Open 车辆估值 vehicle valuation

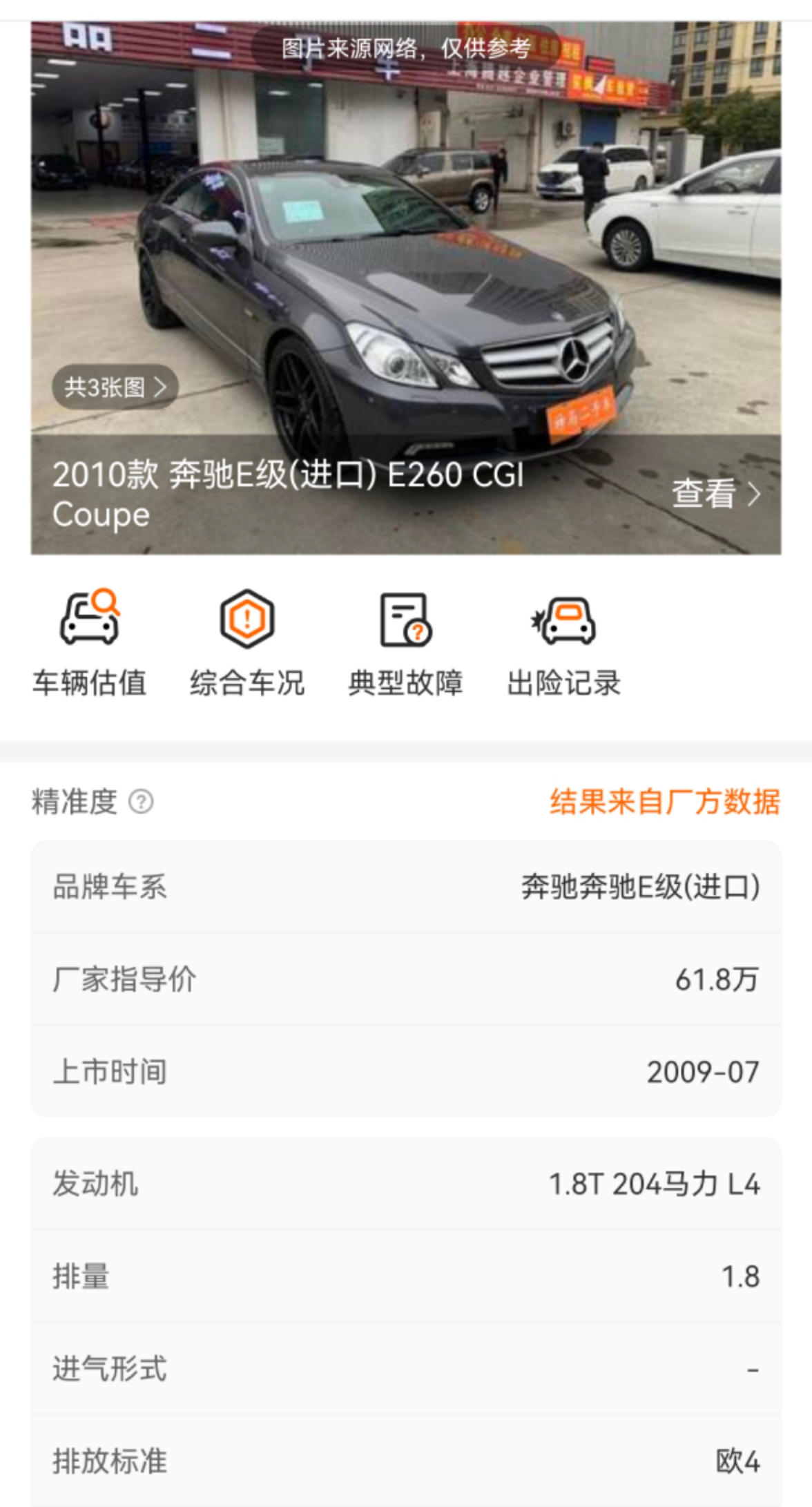(89, 642)
